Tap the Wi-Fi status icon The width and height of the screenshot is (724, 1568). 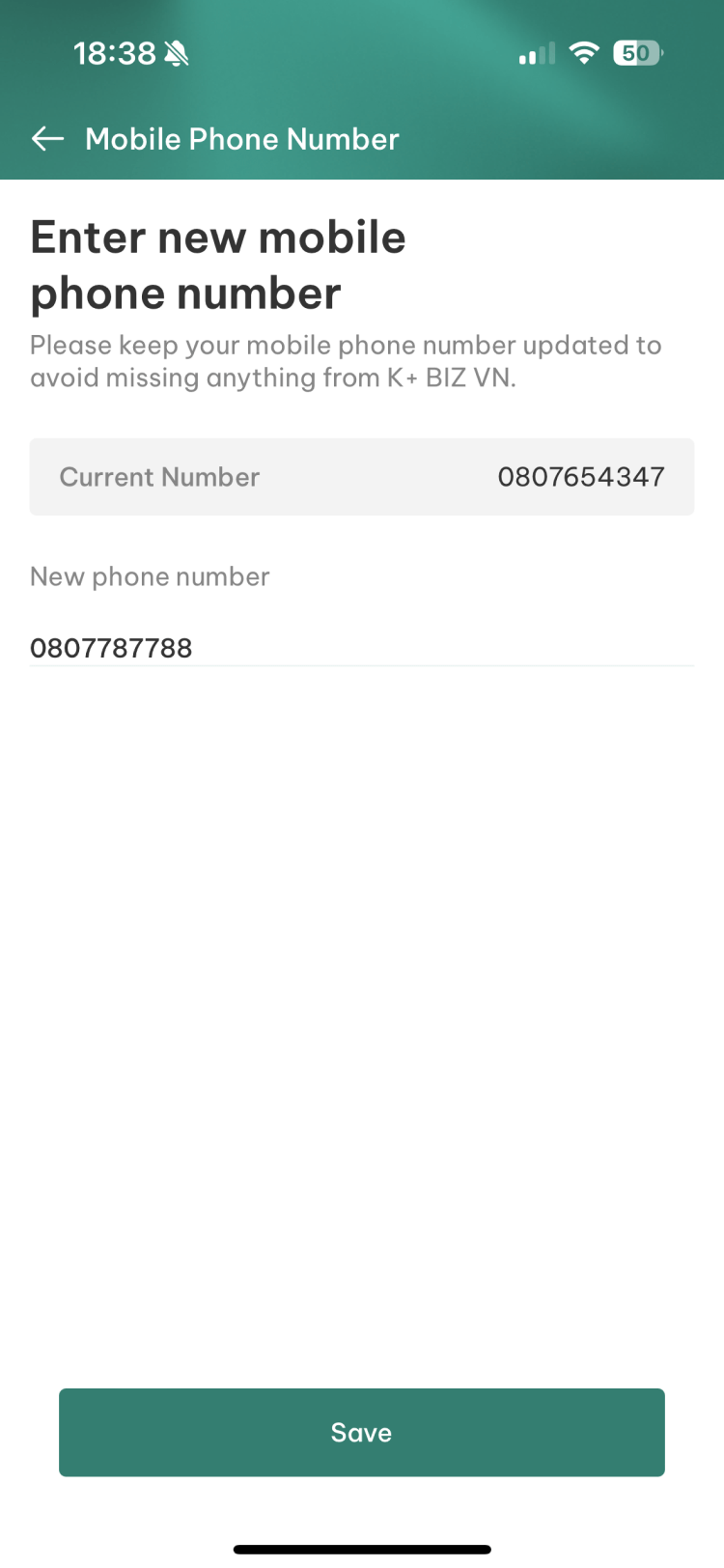(584, 53)
